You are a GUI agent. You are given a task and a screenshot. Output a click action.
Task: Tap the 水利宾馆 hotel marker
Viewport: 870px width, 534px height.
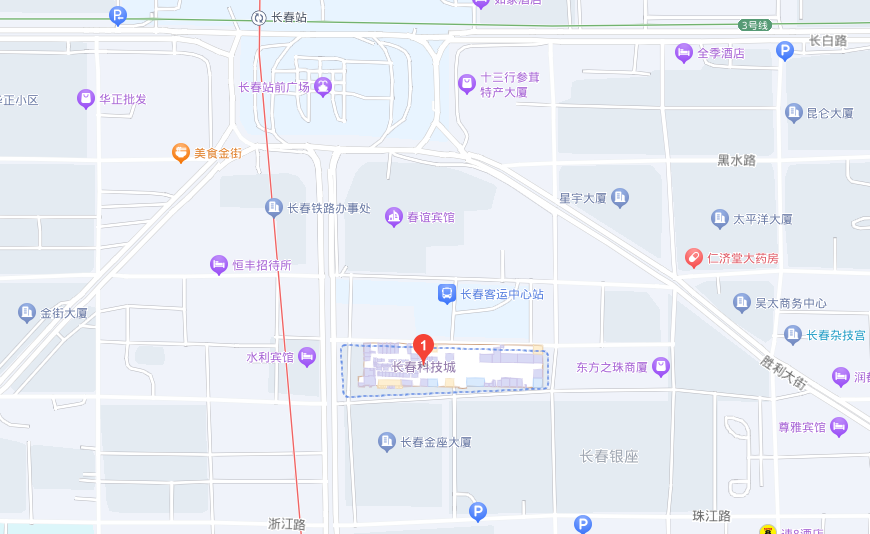[307, 356]
